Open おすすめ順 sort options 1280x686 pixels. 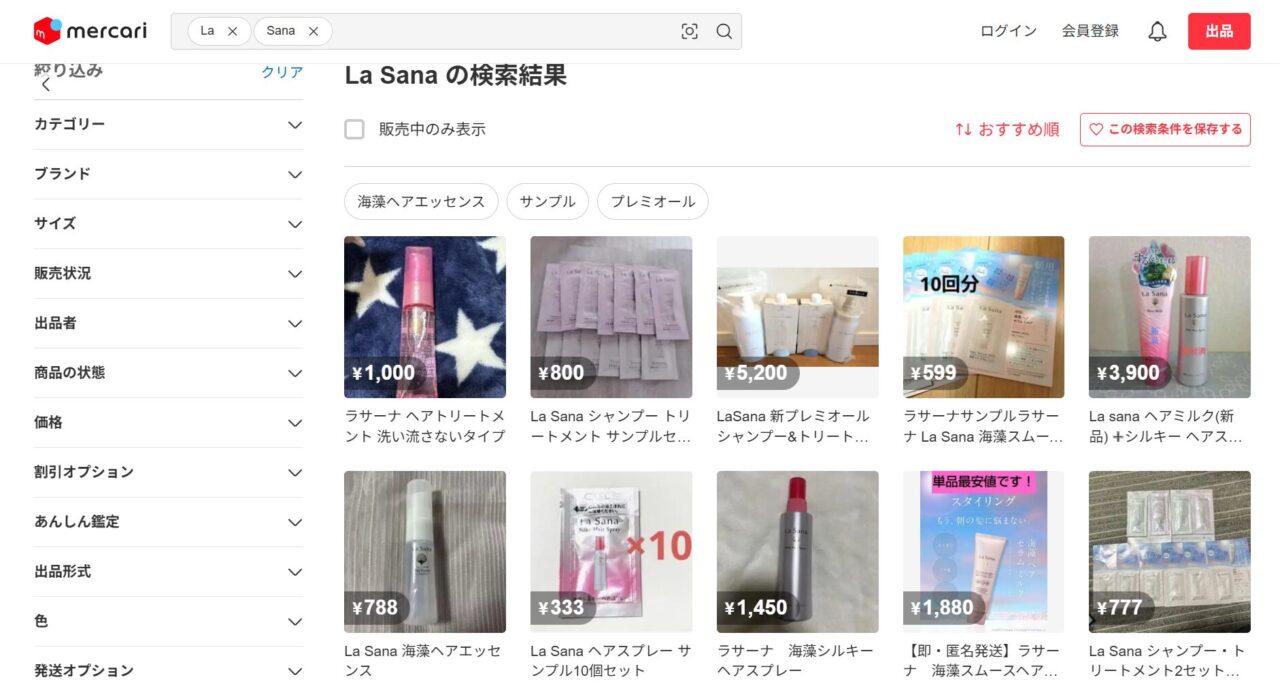click(1006, 129)
